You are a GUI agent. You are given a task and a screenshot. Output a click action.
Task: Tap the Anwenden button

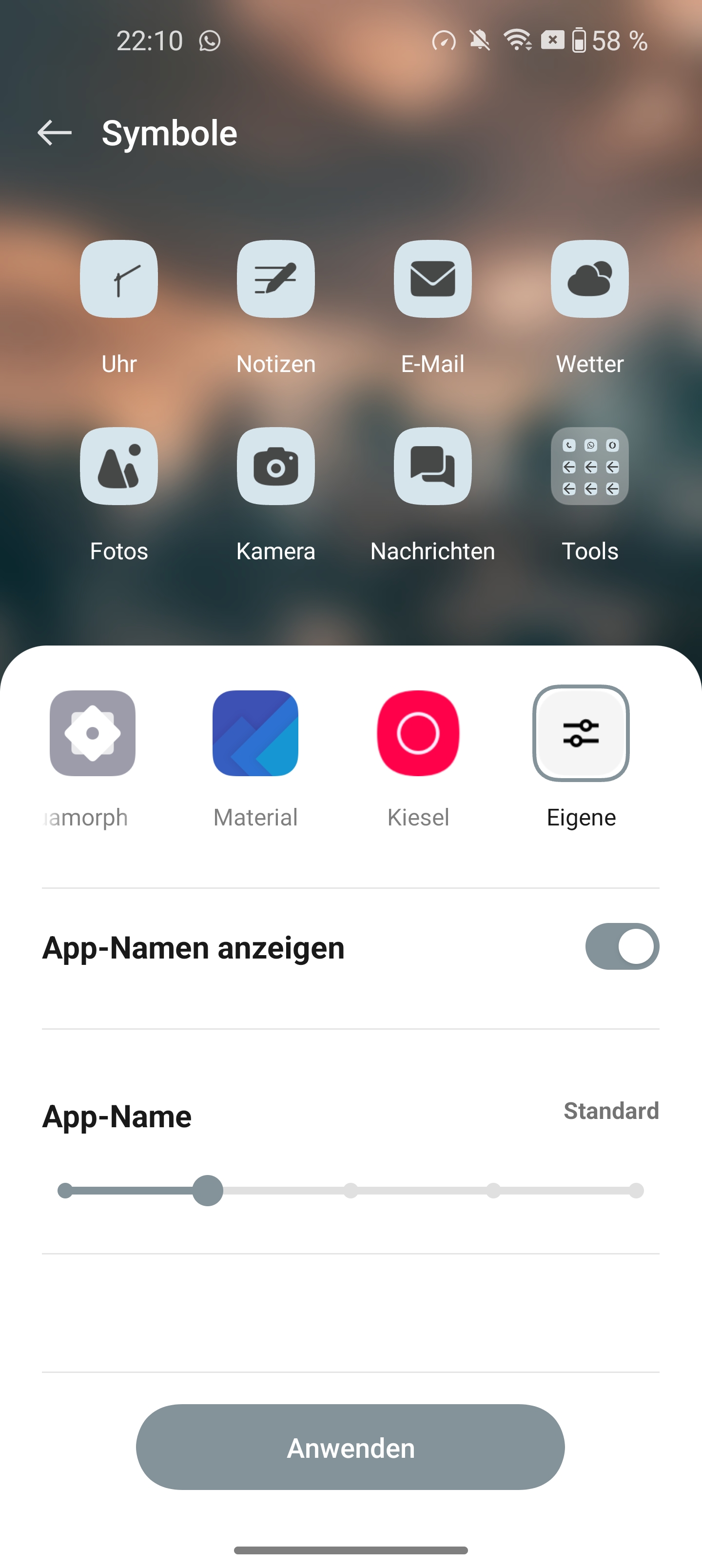pos(351,1448)
